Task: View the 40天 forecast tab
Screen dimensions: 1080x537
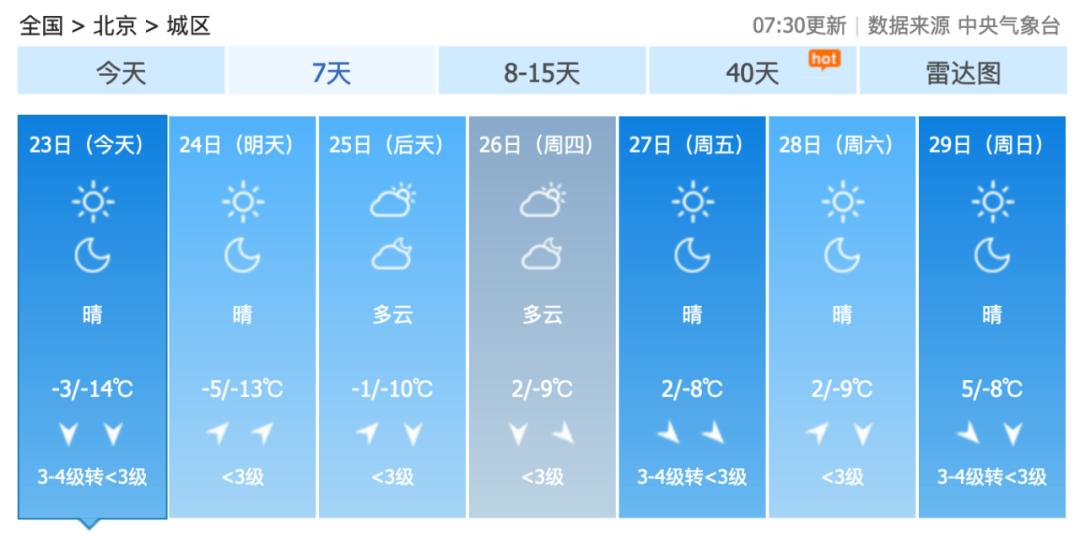Action: click(x=752, y=71)
